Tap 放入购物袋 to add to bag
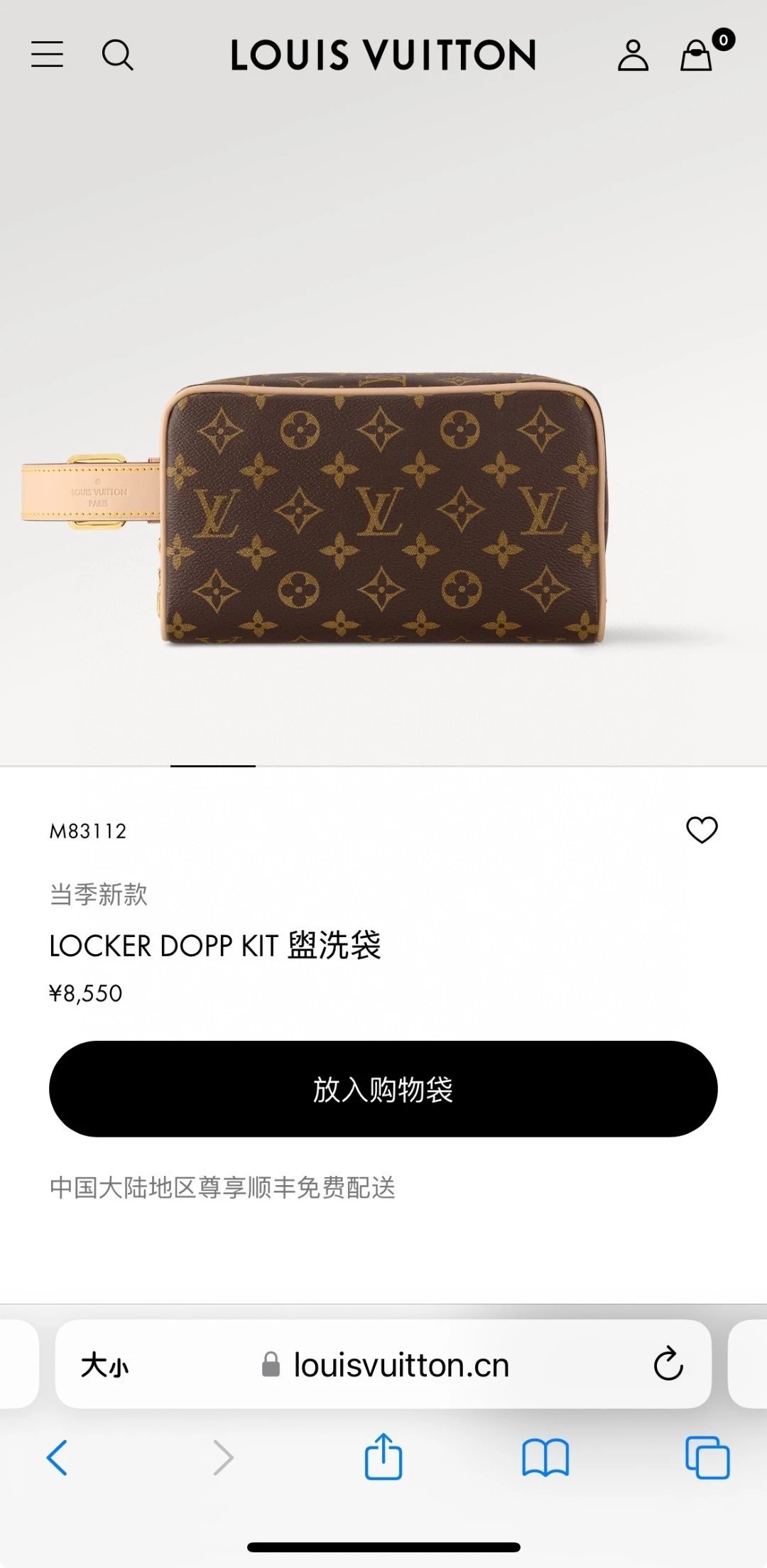Viewport: 767px width, 1568px height. [x=383, y=1089]
